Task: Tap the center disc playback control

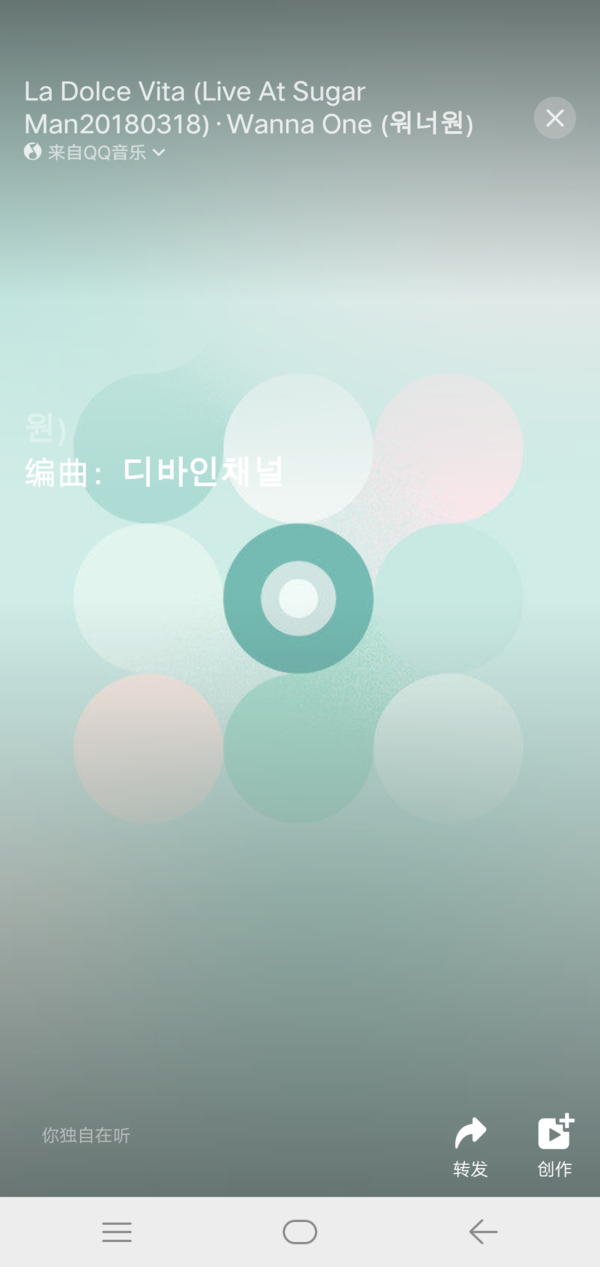Action: click(x=298, y=598)
